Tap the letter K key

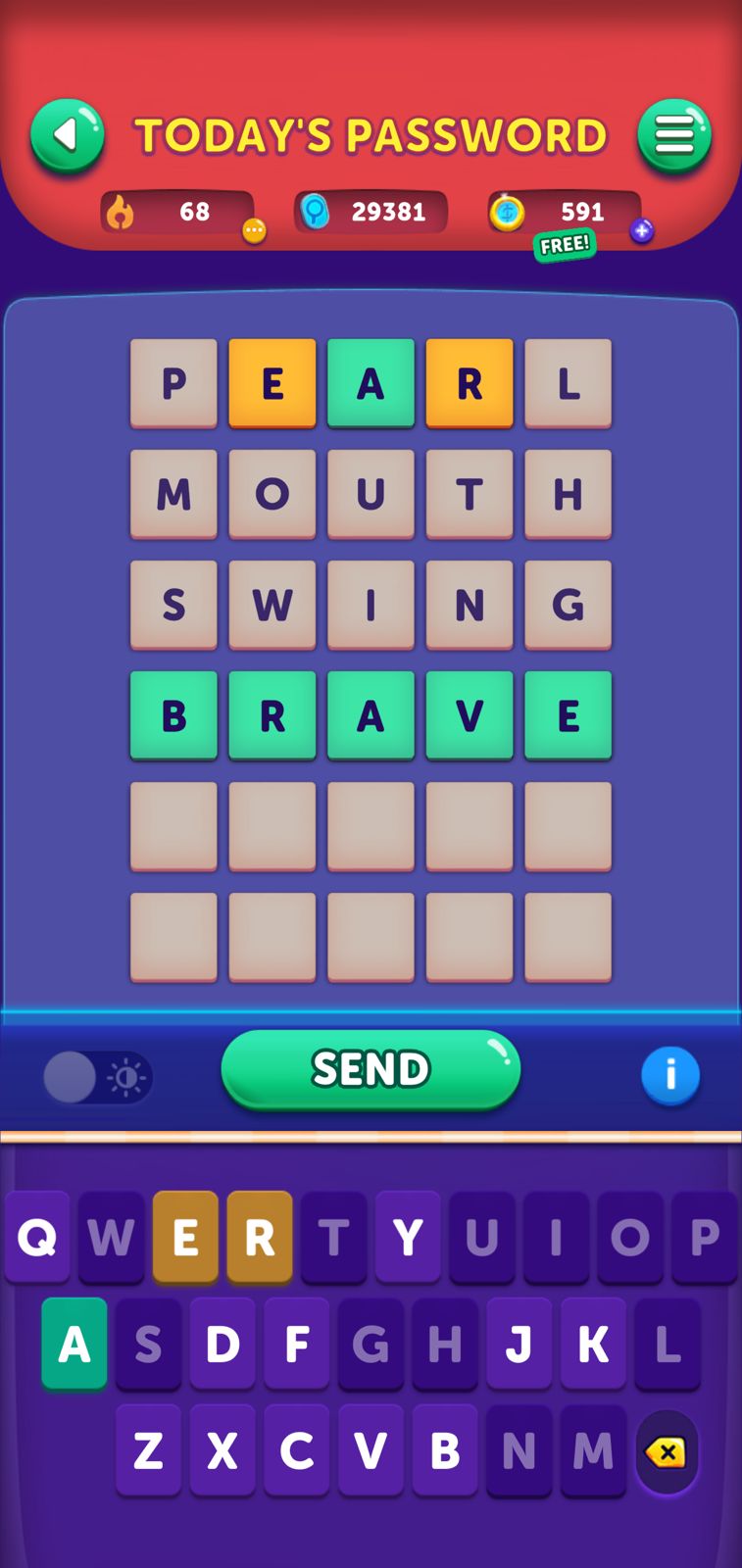593,1344
